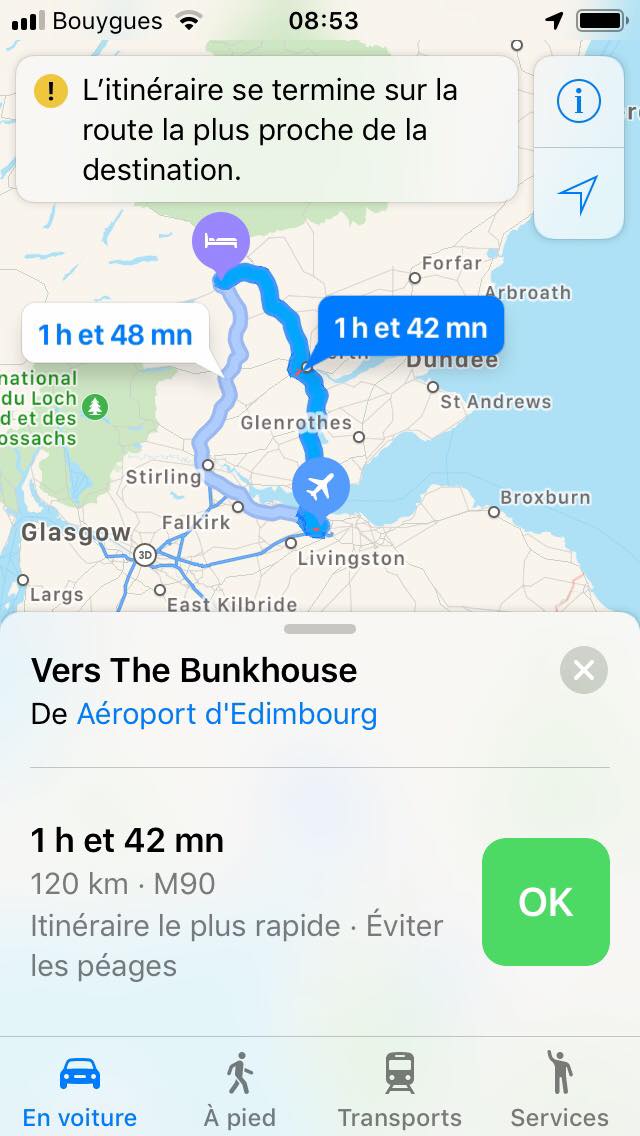Close the directions panel
This screenshot has width=640, height=1136.
(x=583, y=671)
